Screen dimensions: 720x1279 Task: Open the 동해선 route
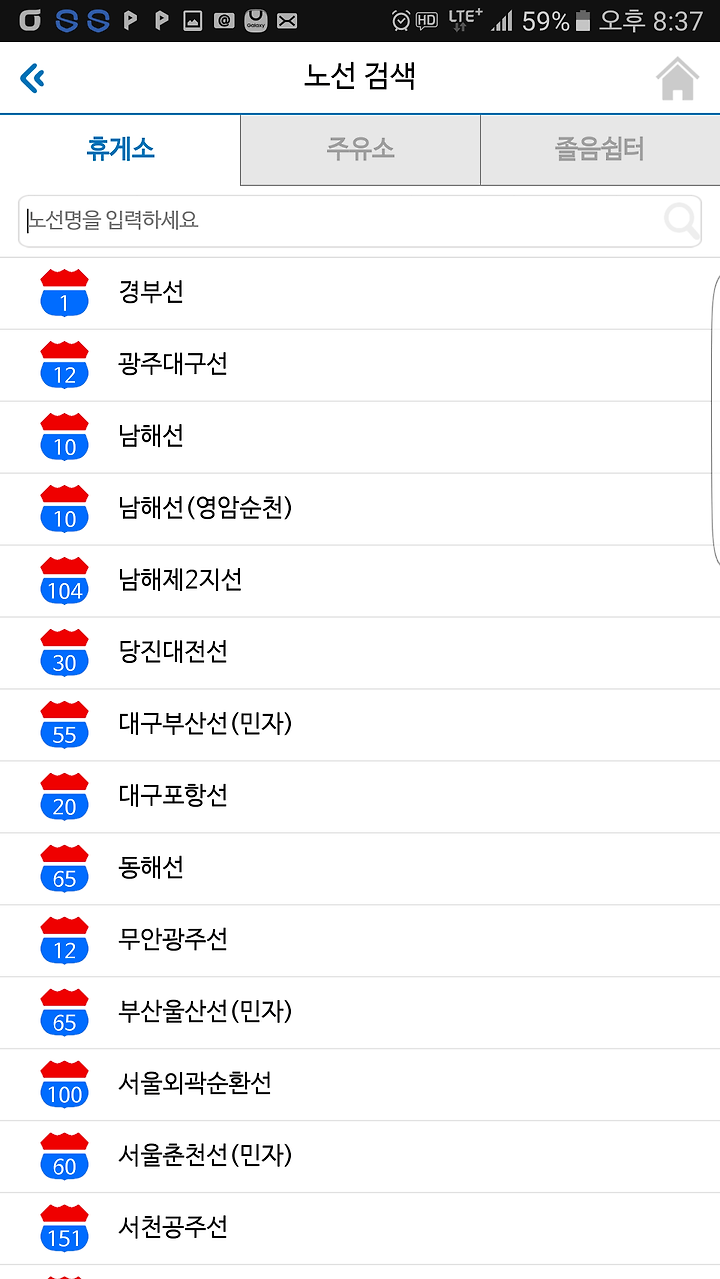point(360,869)
